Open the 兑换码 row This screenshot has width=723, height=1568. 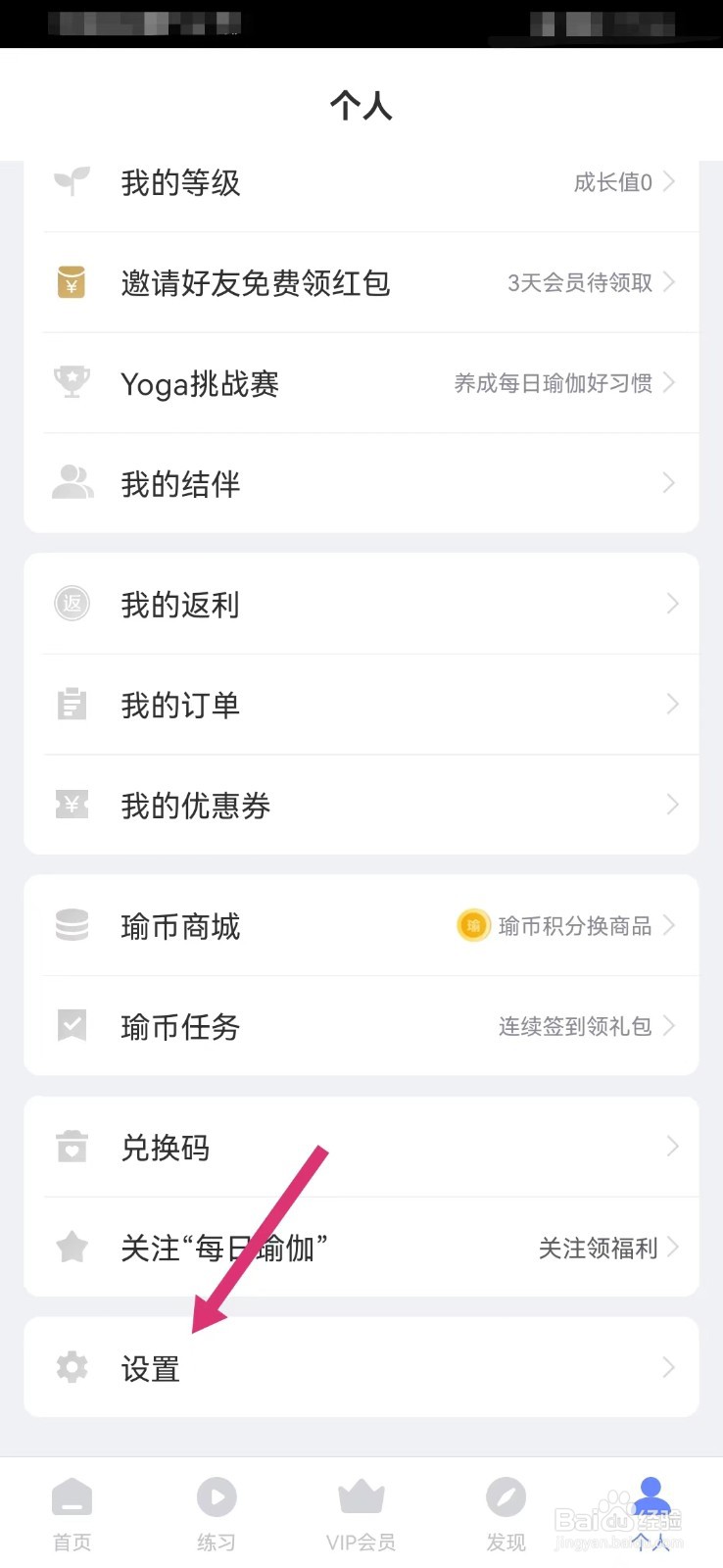tap(361, 1147)
